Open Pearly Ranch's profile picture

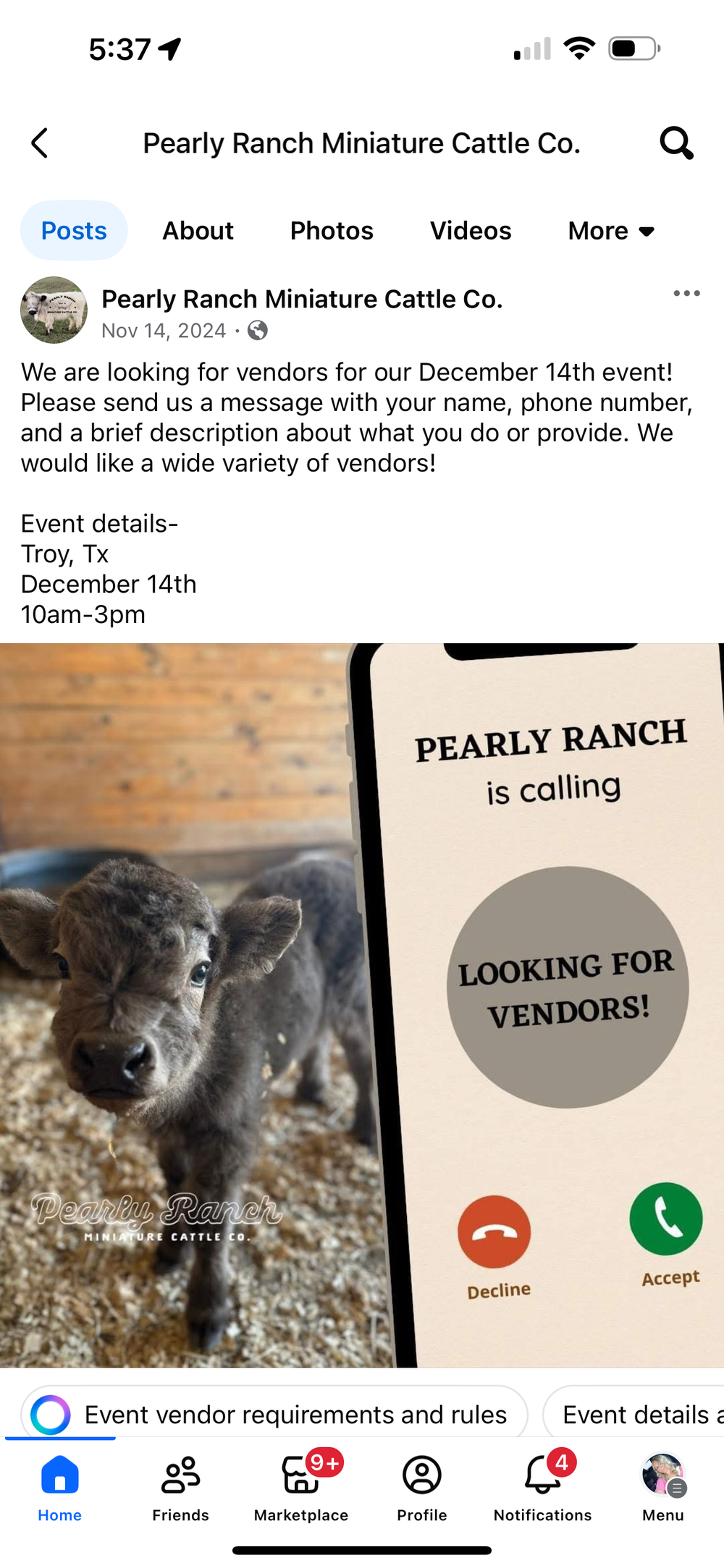click(x=54, y=310)
